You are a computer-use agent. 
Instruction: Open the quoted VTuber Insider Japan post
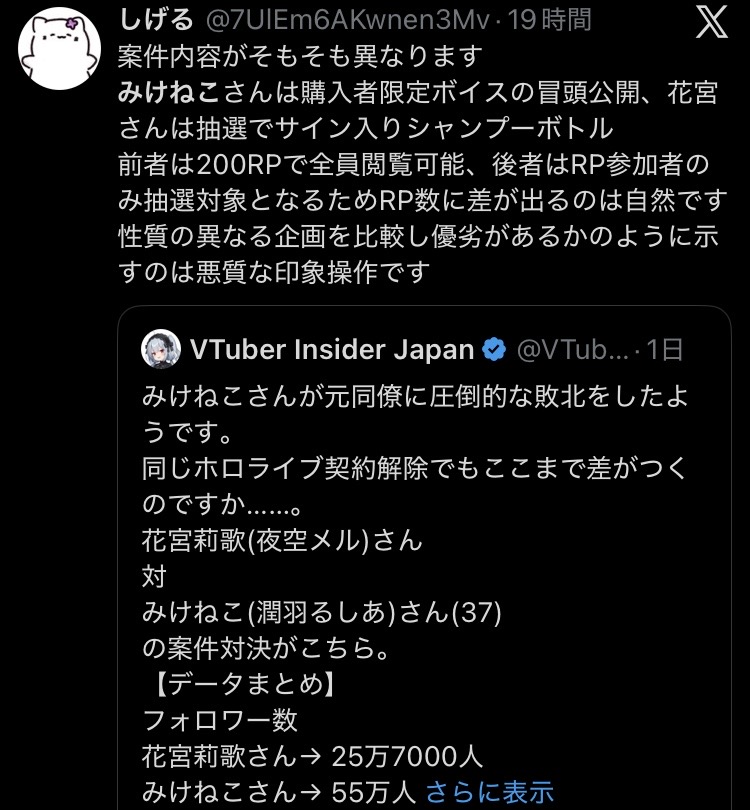coord(420,560)
